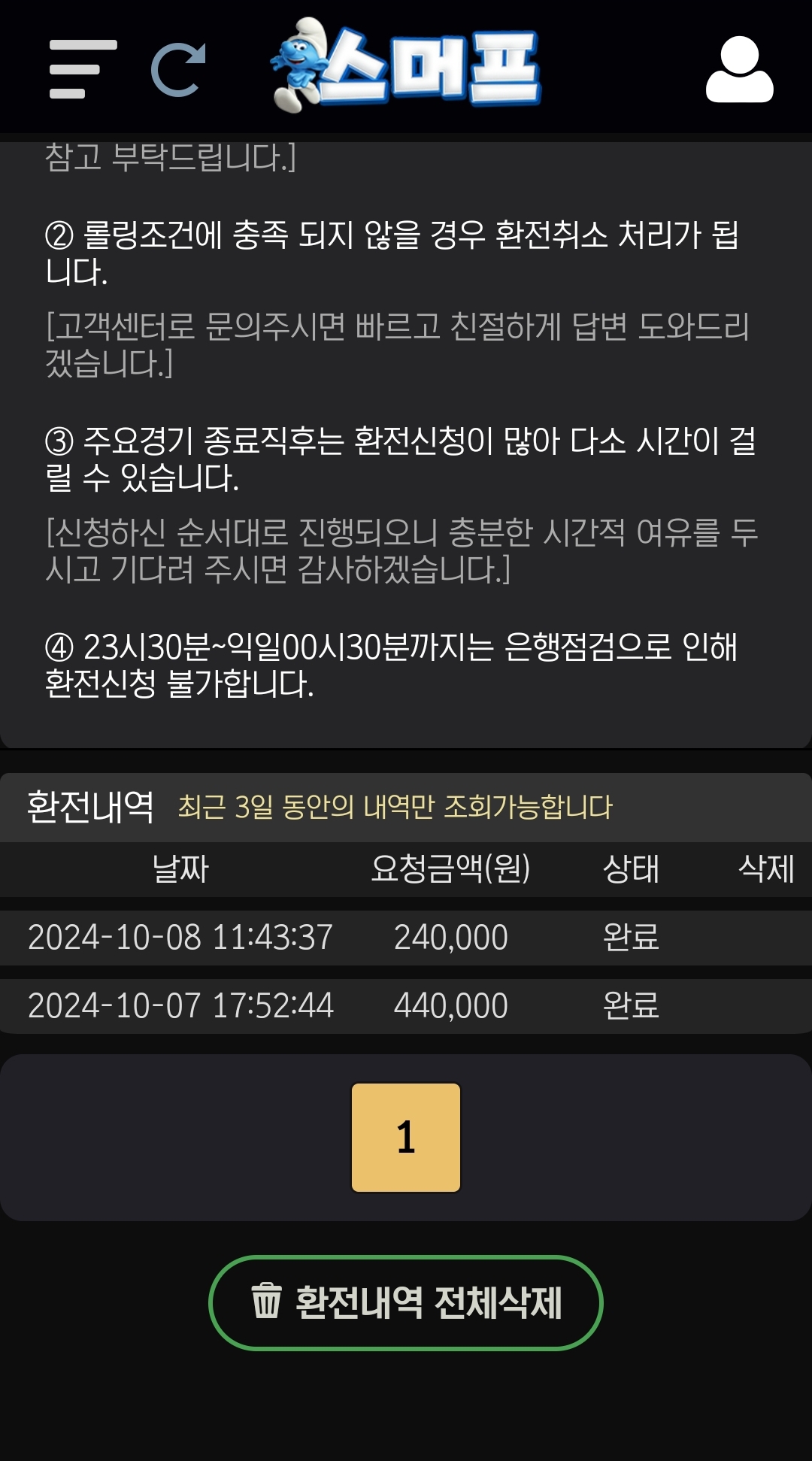Open the user profile icon

click(739, 69)
